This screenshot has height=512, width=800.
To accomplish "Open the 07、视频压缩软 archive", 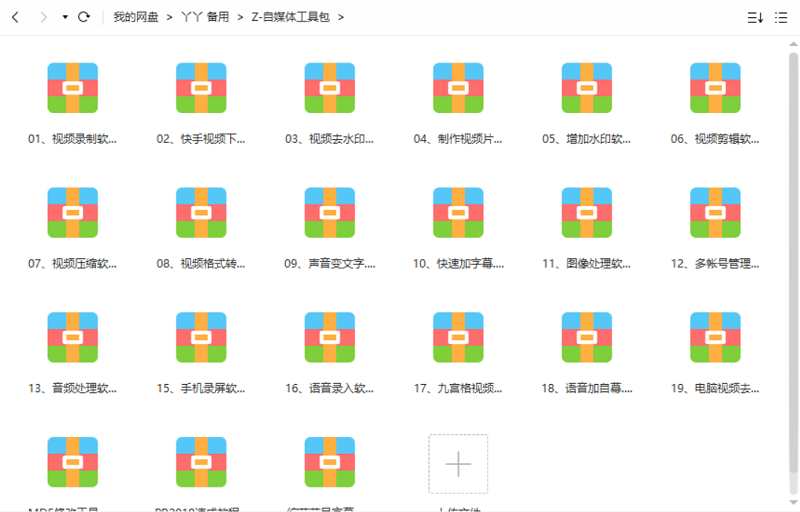I will tap(73, 213).
